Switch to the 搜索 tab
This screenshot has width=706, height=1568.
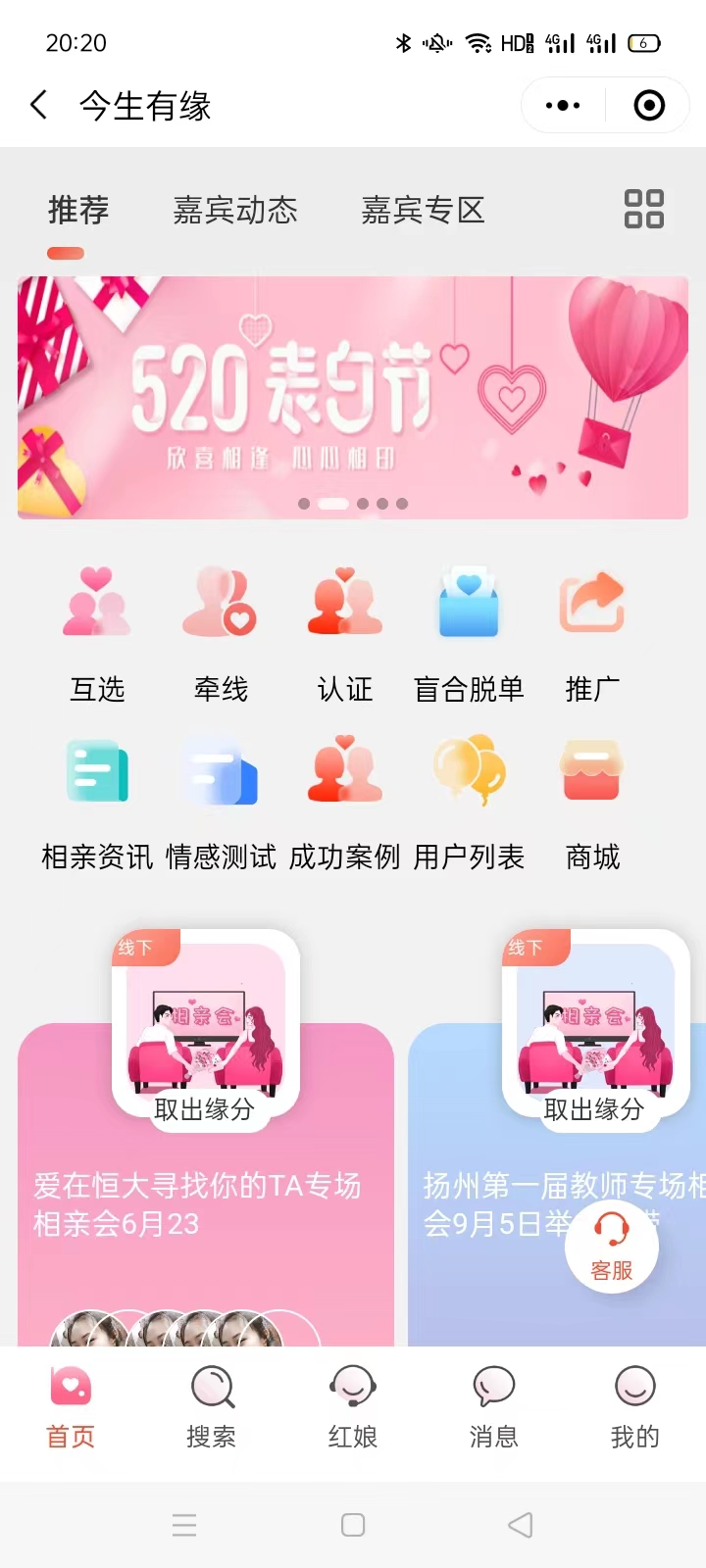212,1407
